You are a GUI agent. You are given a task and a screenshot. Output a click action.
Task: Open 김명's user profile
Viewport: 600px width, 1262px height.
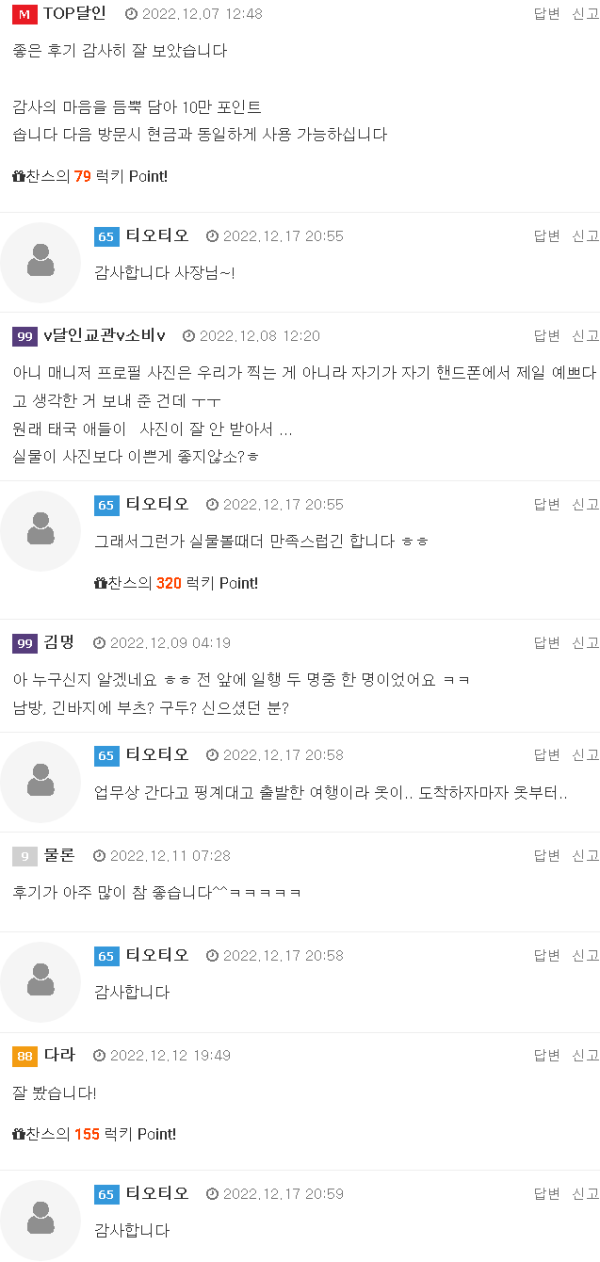59,643
